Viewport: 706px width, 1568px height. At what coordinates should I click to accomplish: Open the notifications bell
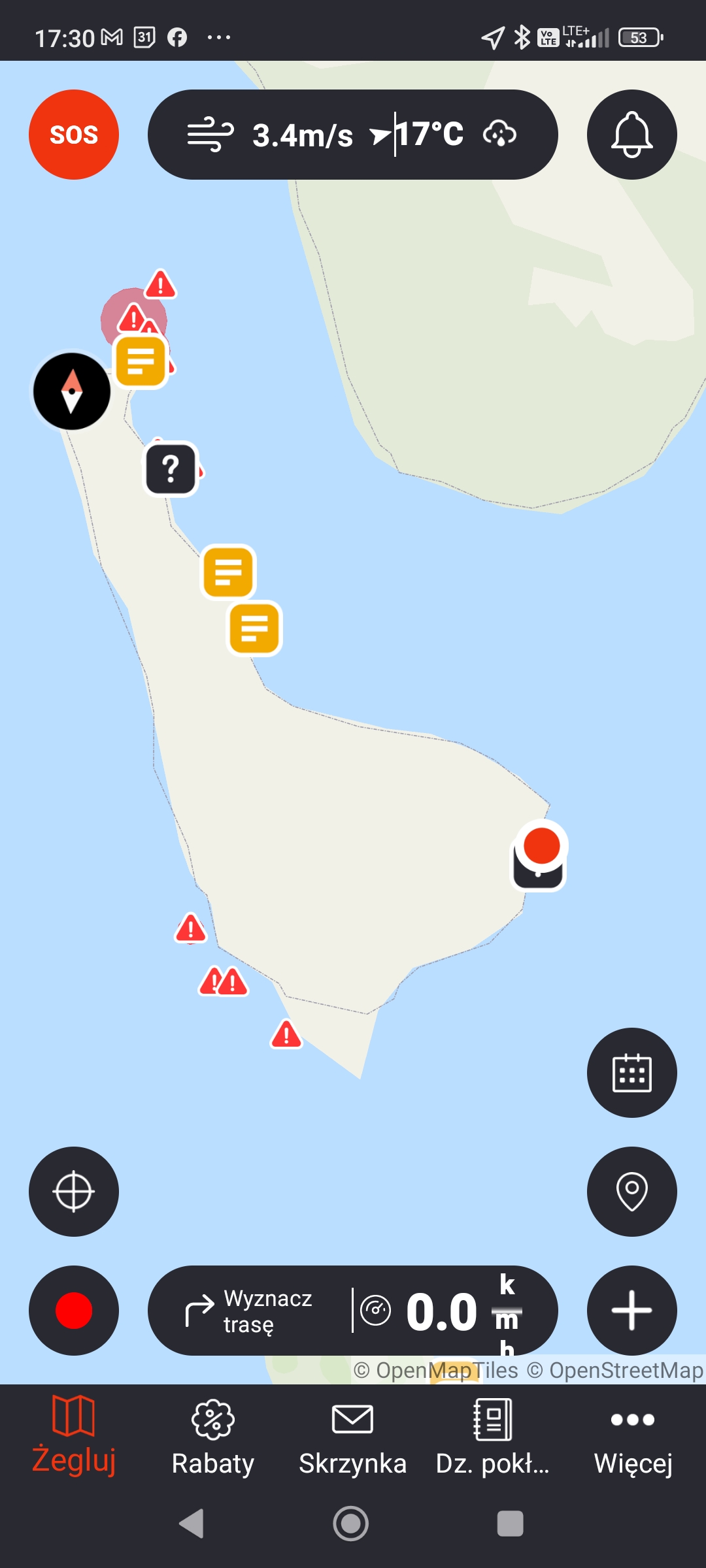point(631,135)
